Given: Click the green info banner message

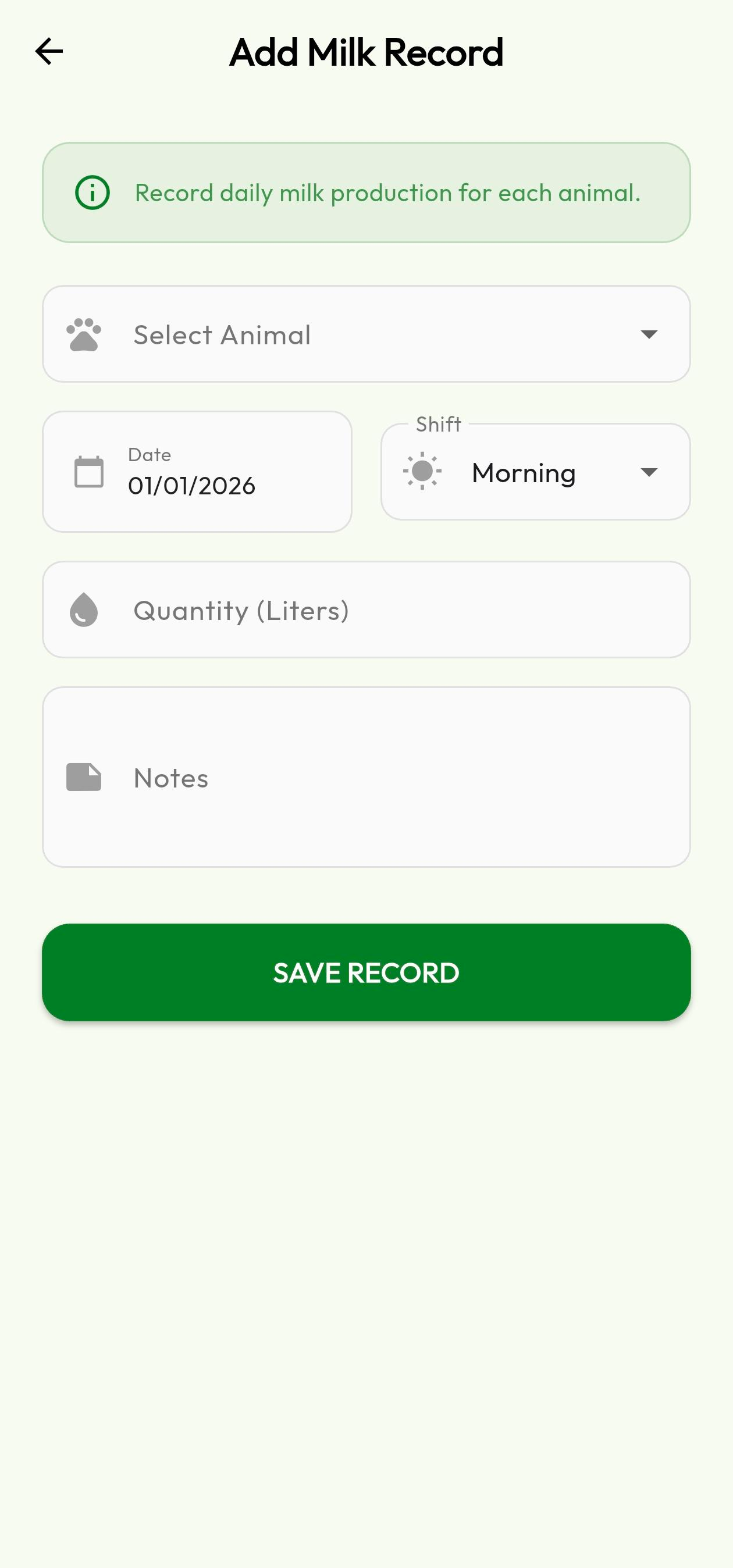Looking at the screenshot, I should click(x=387, y=193).
